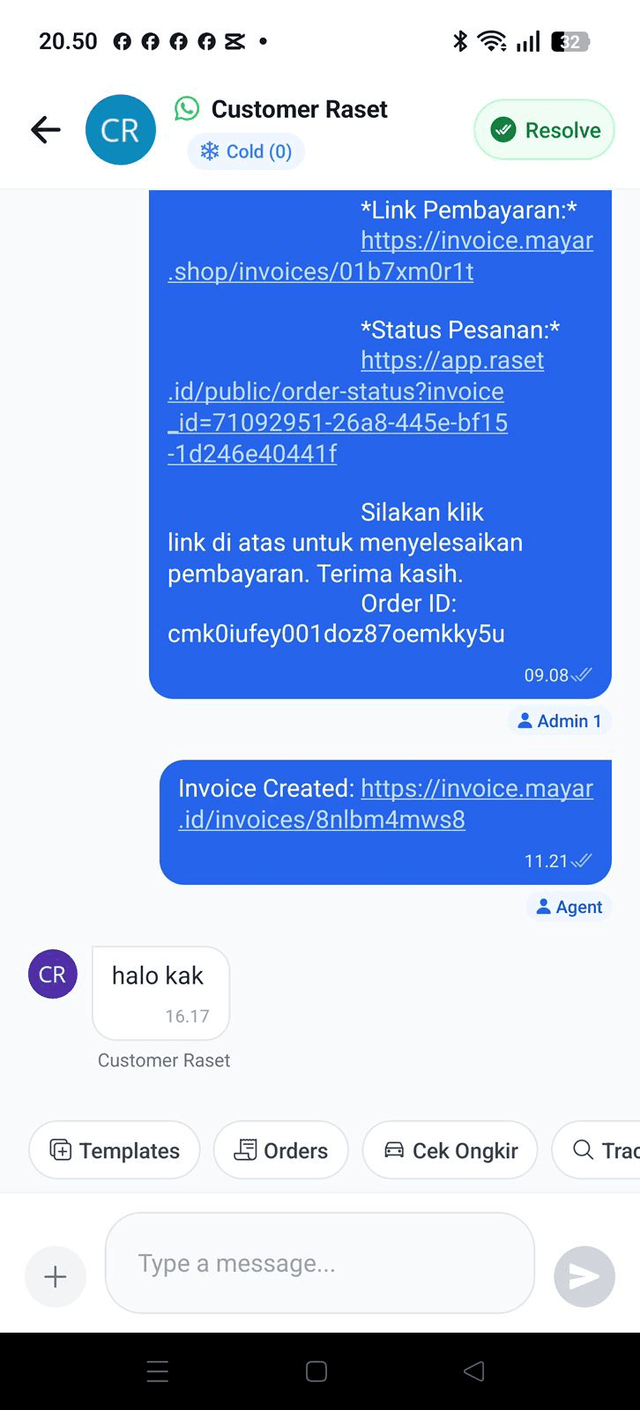Focus the Type a message field
Image resolution: width=640 pixels, height=1410 pixels.
click(320, 1263)
